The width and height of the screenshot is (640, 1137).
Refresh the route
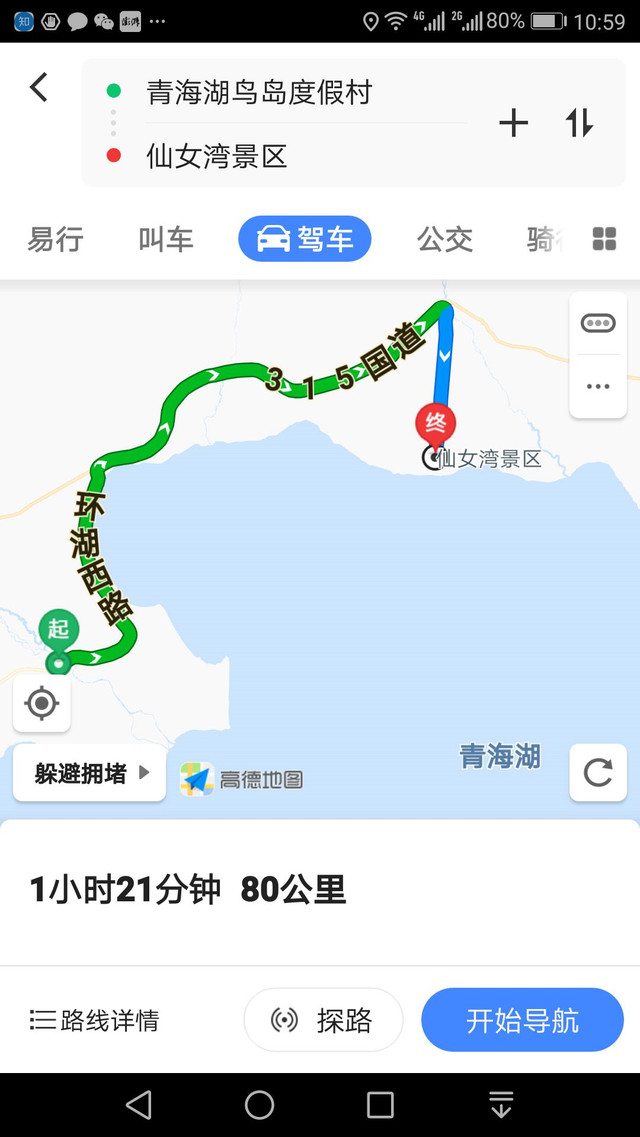(x=598, y=773)
